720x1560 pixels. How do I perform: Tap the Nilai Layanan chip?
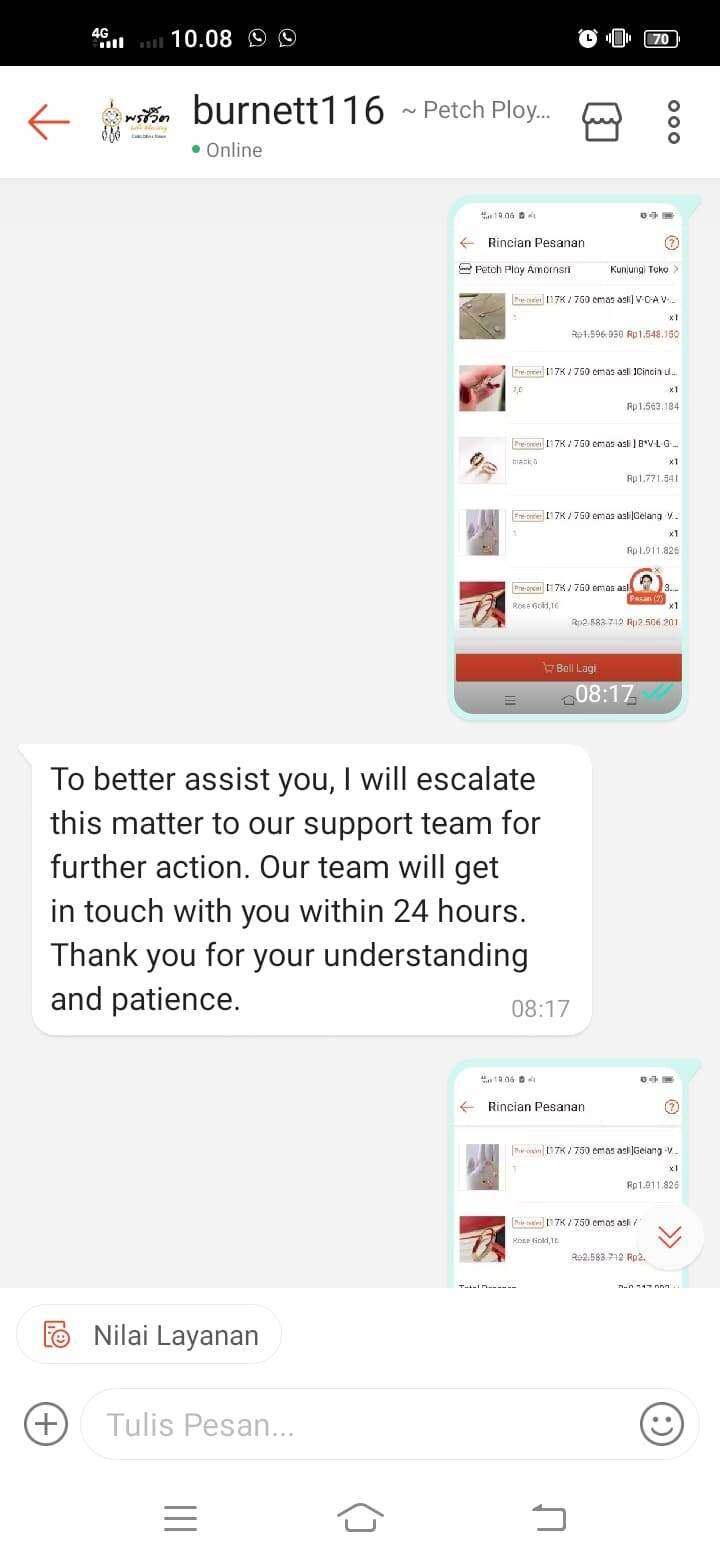[150, 1335]
